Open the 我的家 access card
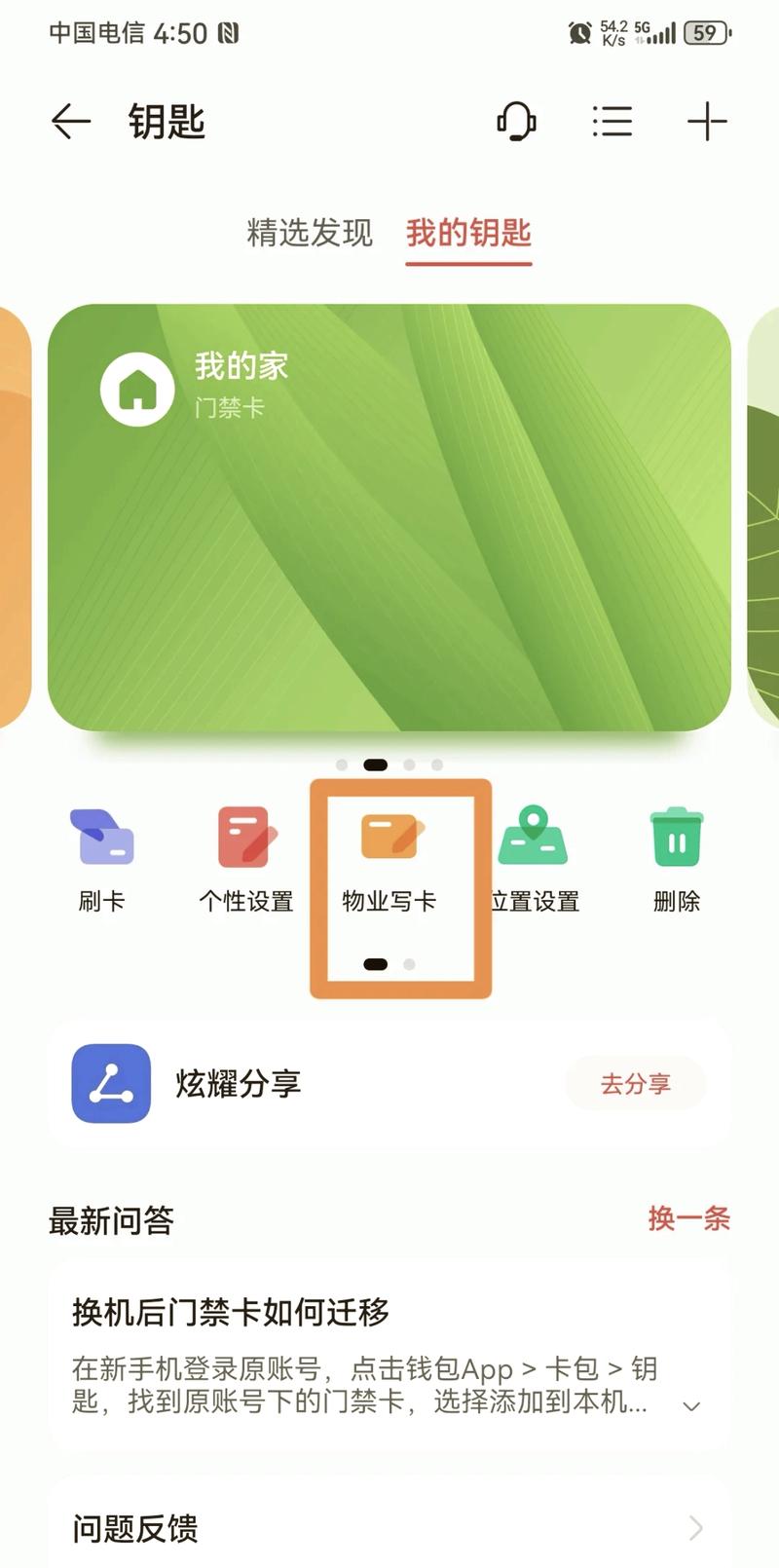779x1568 pixels. pos(389,516)
